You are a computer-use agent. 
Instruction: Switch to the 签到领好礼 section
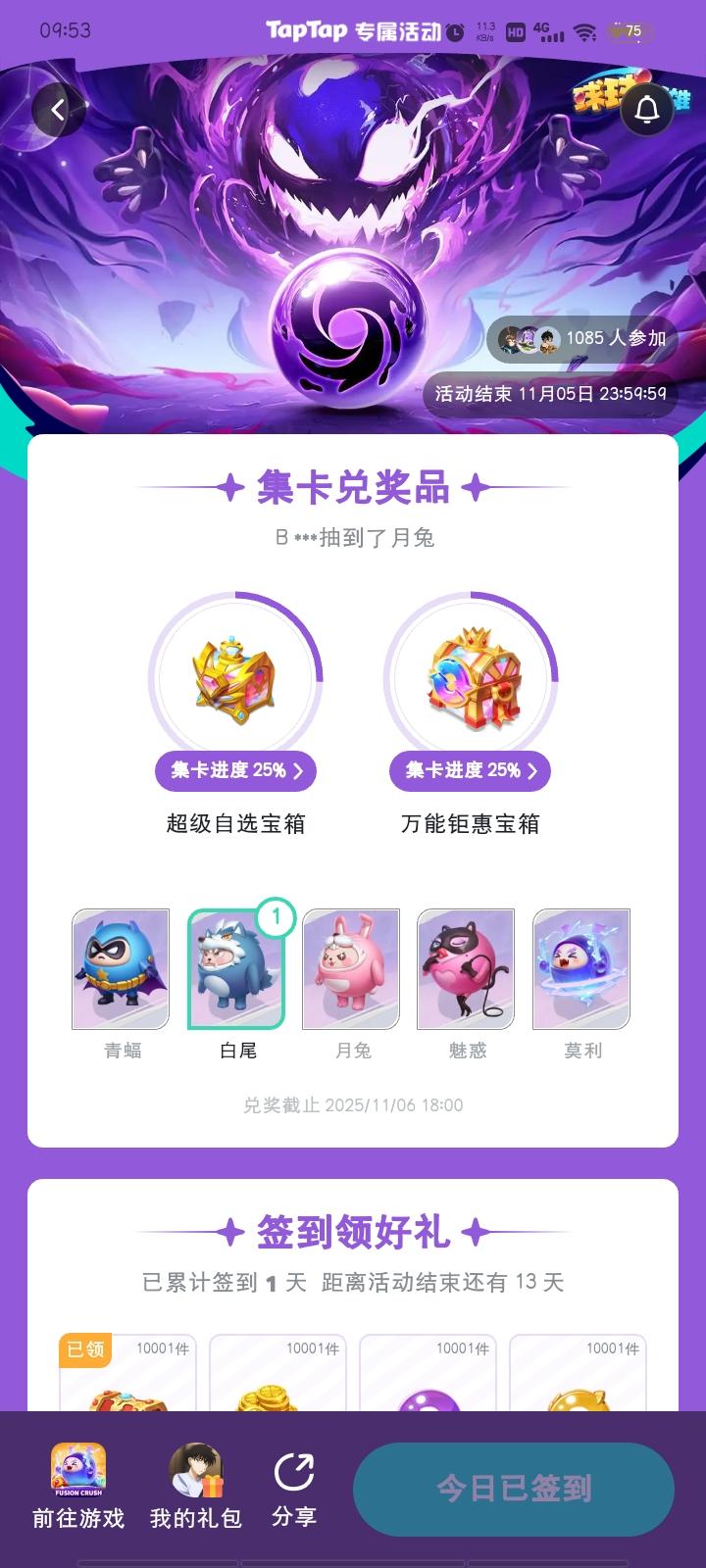(353, 1232)
